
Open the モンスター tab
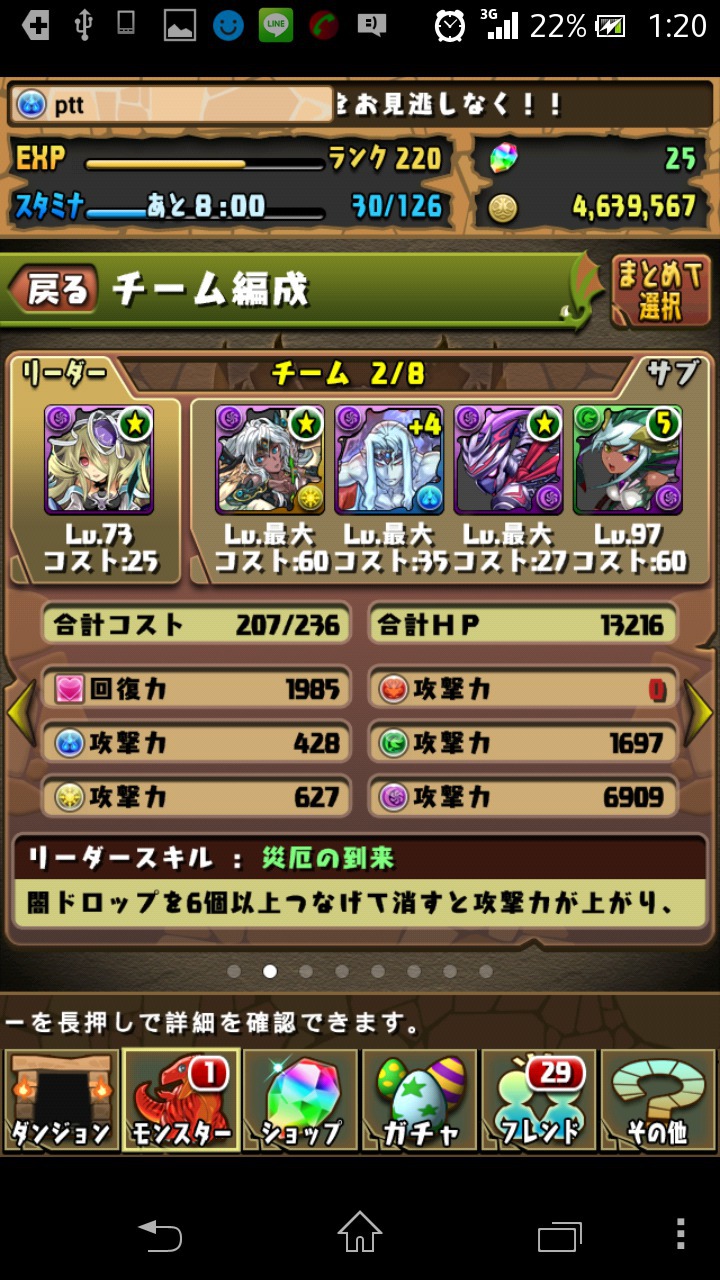[x=180, y=1101]
